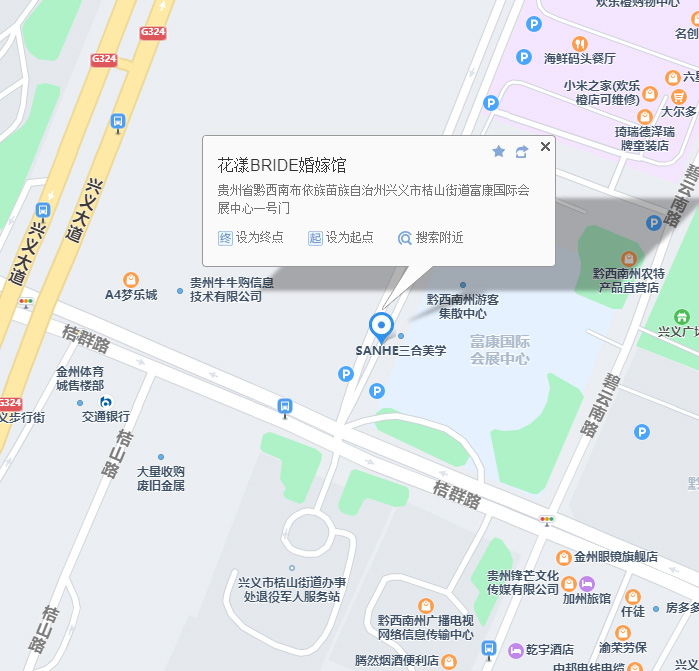Select 富康国际会展中心 on the map
Viewport: 699px width, 671px height.
click(500, 350)
